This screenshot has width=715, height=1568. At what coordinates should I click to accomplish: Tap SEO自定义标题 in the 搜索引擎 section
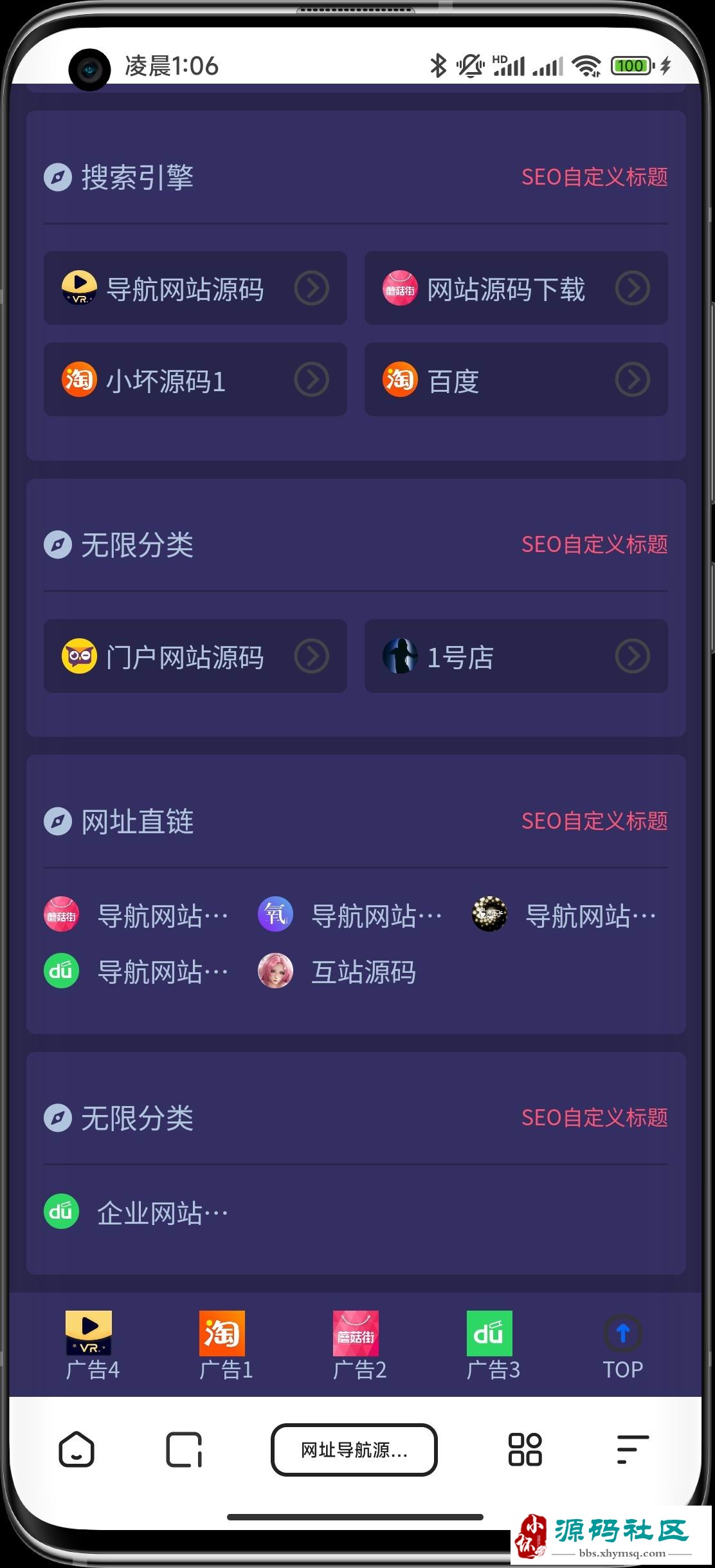pos(594,177)
